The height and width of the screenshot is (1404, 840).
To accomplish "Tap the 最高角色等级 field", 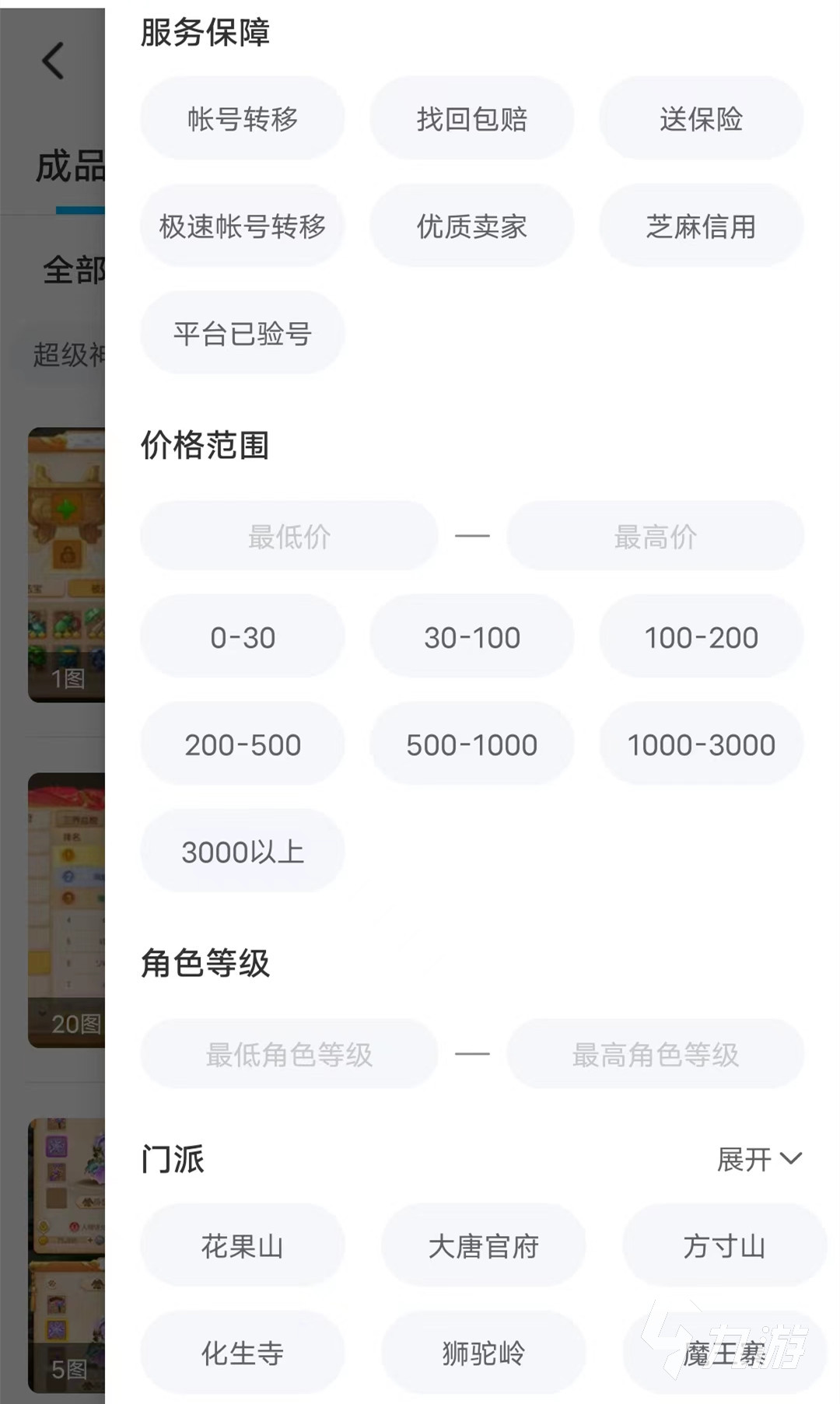I will (655, 1055).
